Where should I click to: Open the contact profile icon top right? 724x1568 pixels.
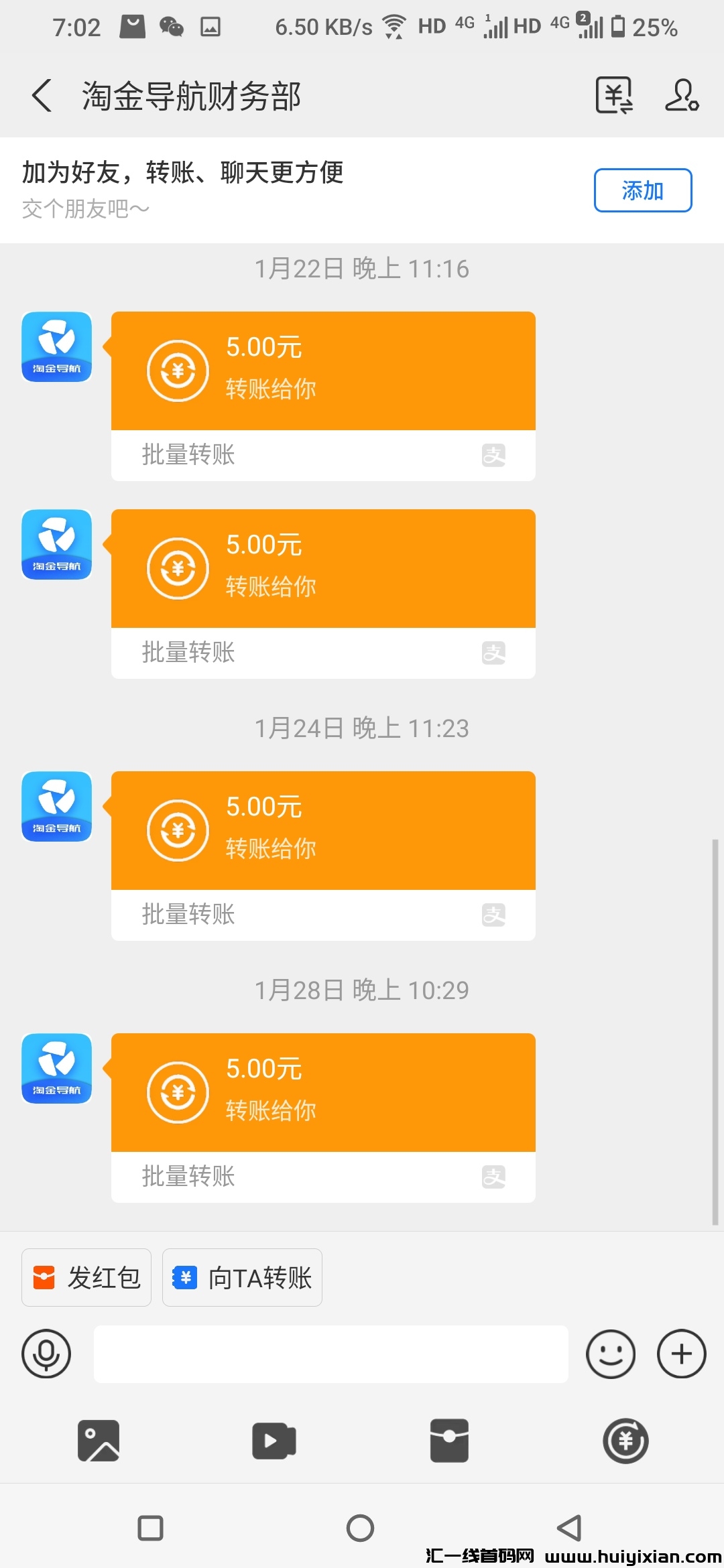681,96
